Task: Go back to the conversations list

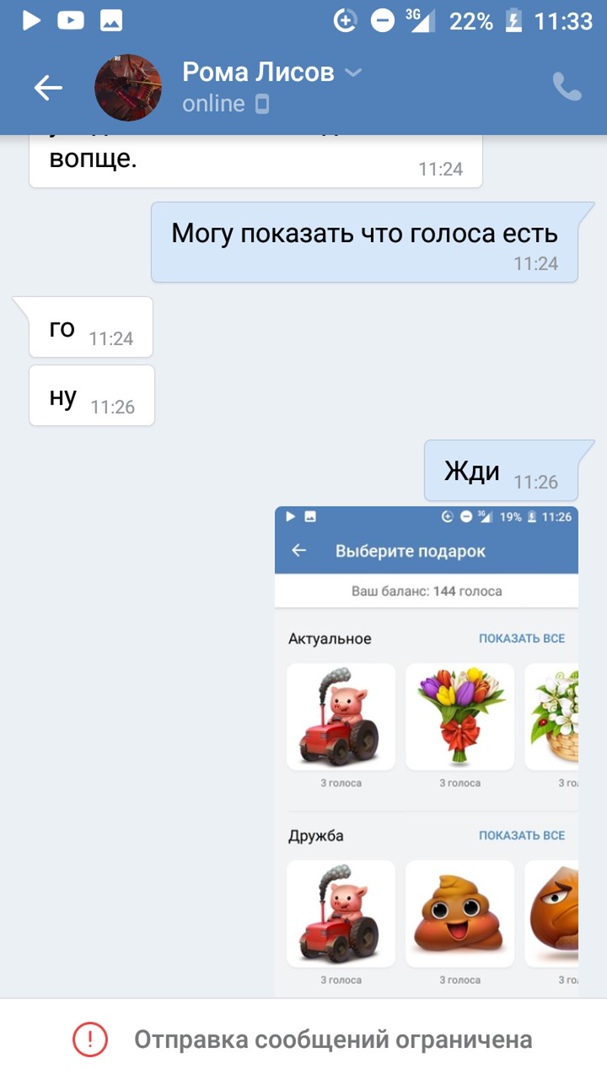Action: (x=48, y=88)
